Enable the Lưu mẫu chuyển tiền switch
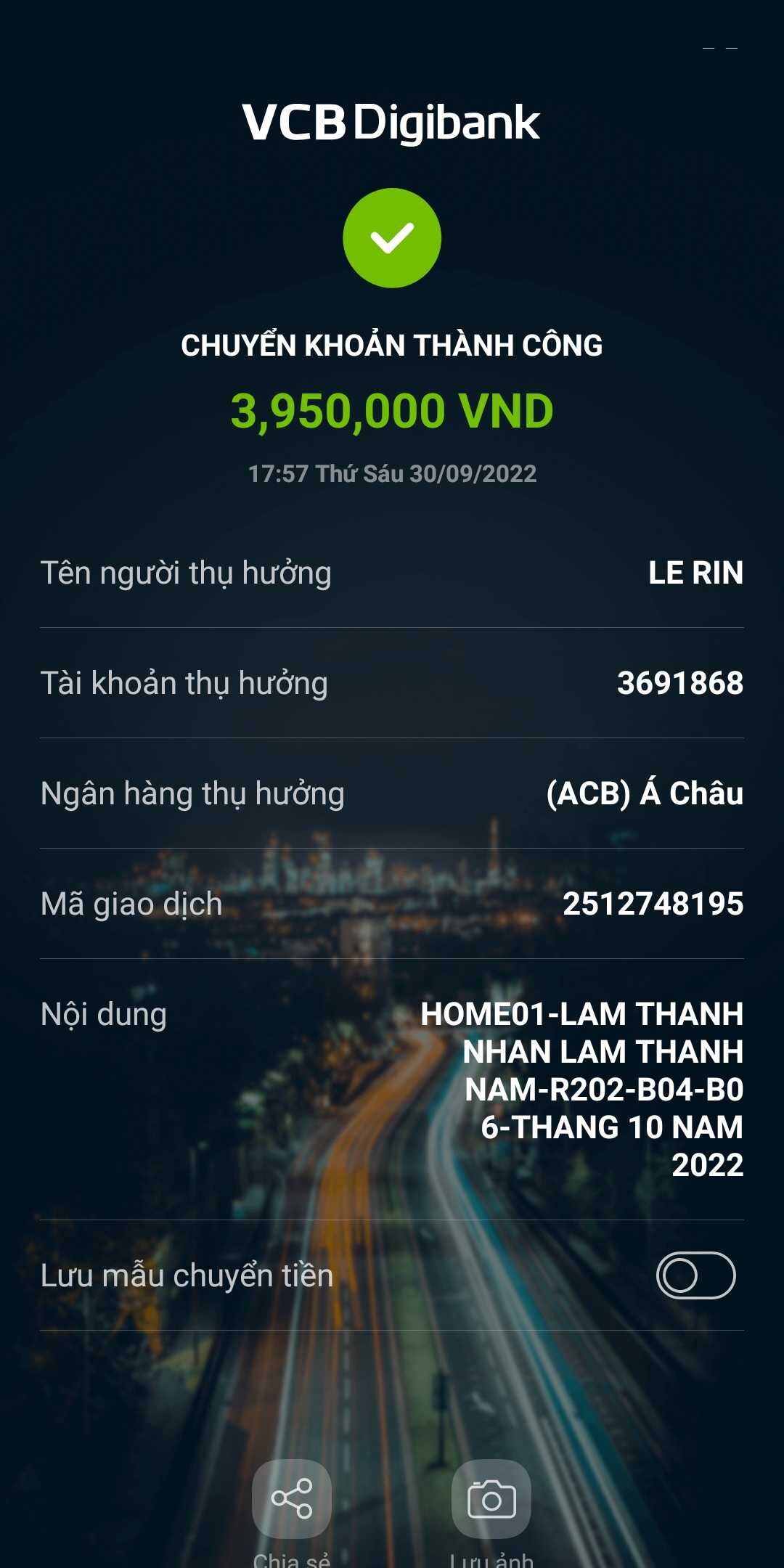The width and height of the screenshot is (784, 1568). 695,1275
